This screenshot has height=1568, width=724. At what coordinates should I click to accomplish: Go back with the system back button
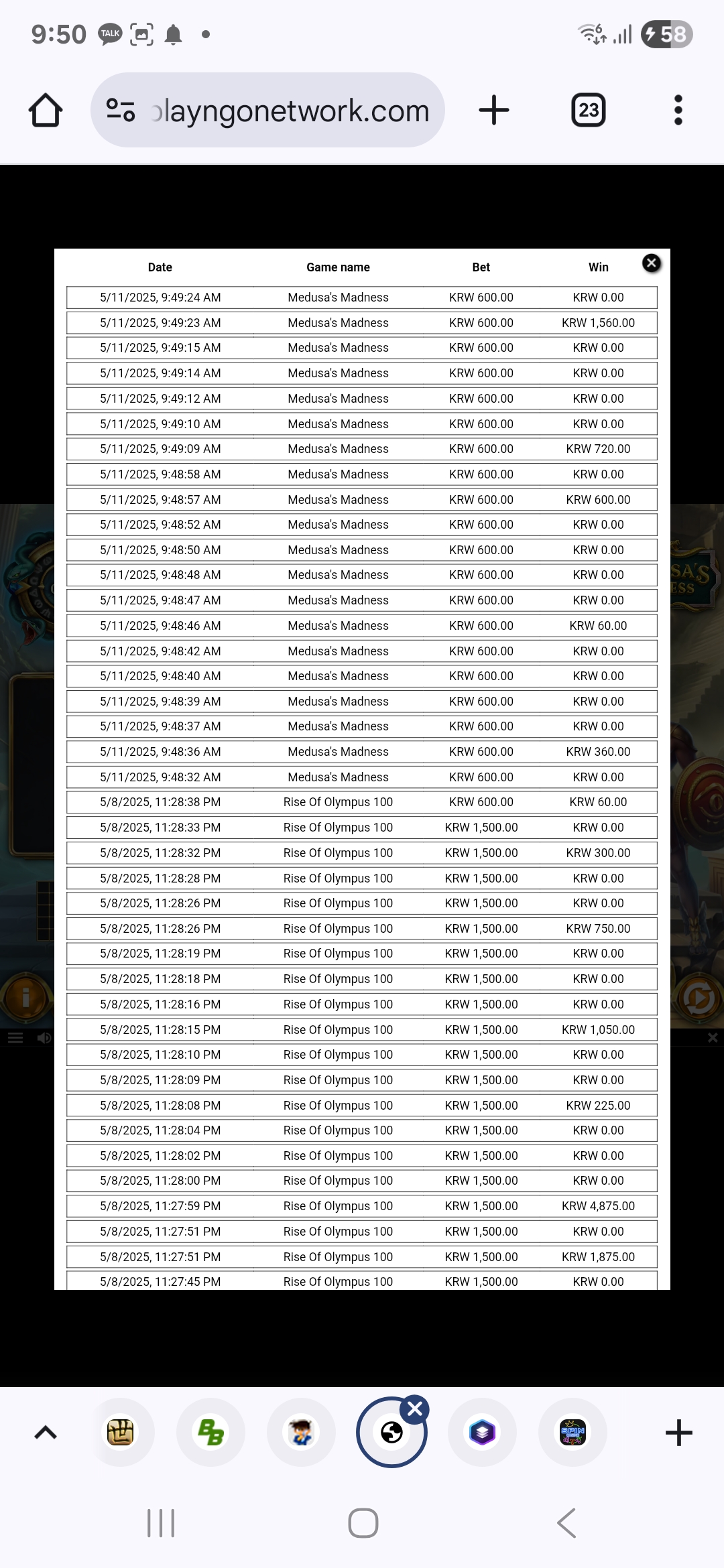pos(566,1523)
